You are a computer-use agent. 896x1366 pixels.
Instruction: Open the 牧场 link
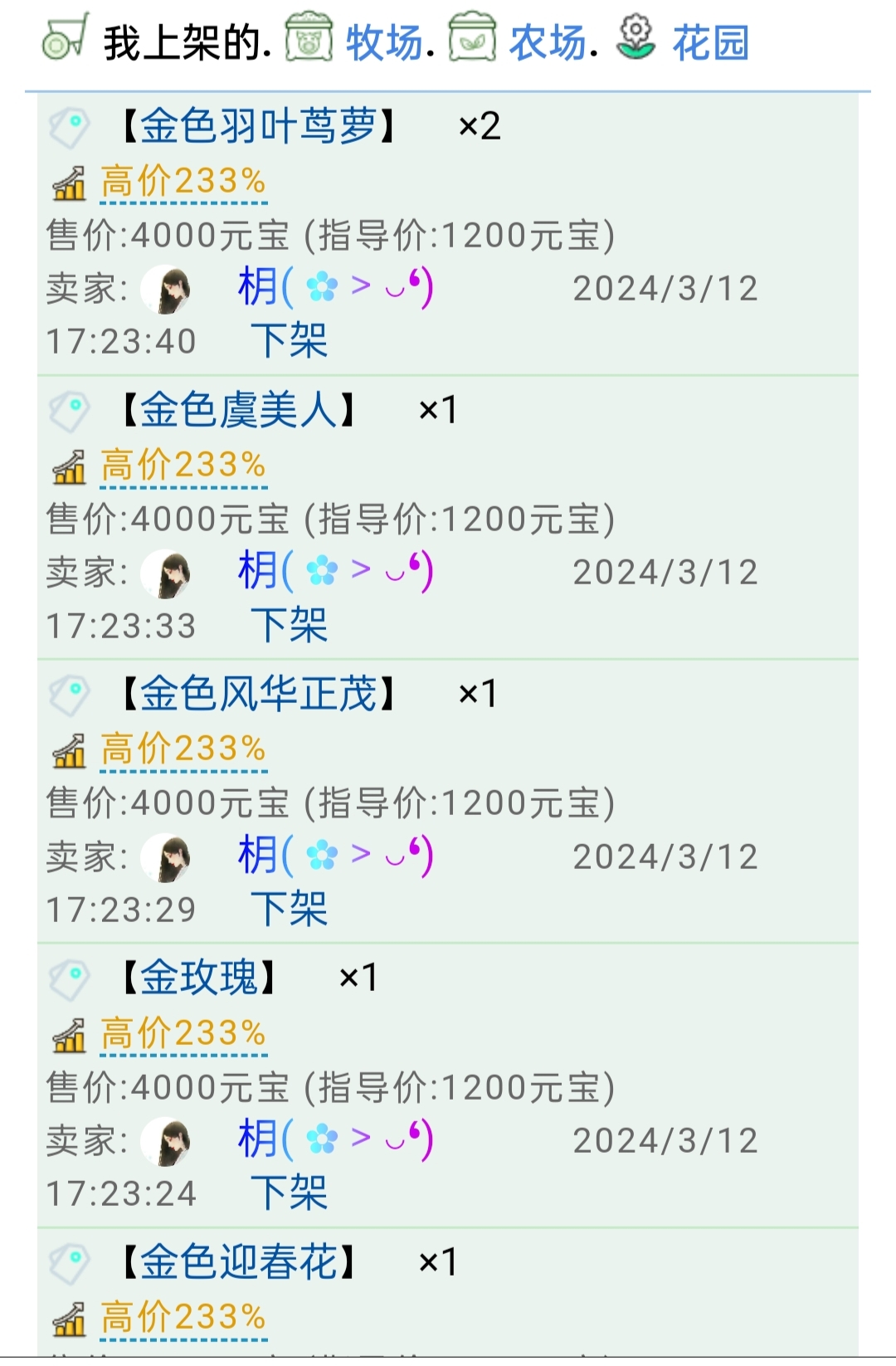pos(383,42)
